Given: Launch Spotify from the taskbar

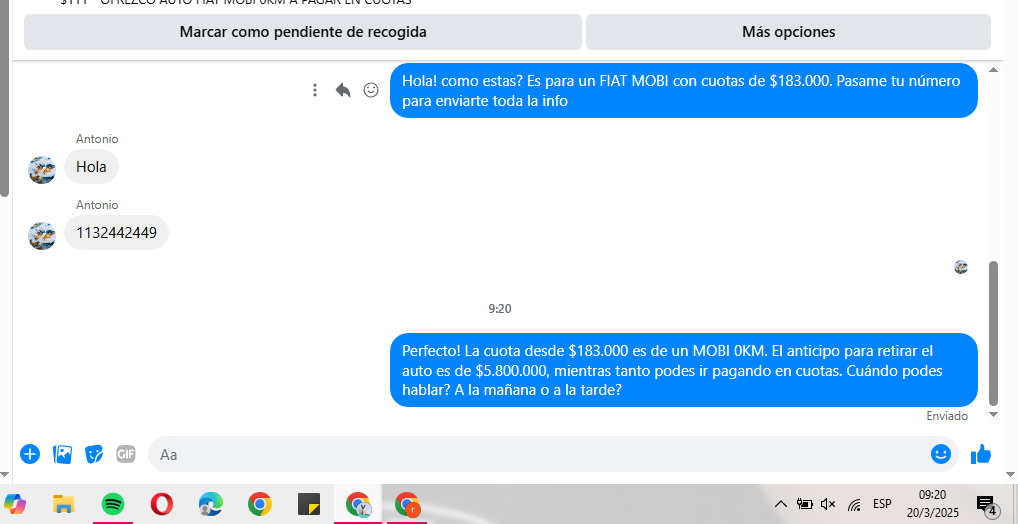Looking at the screenshot, I should [112, 504].
